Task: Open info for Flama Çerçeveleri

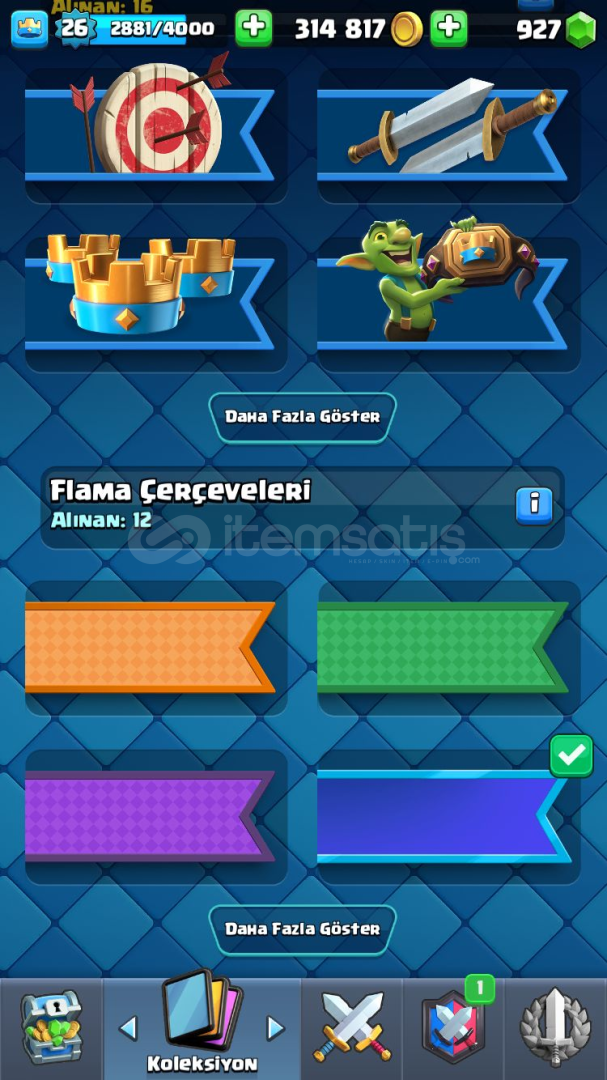Action: [x=534, y=506]
